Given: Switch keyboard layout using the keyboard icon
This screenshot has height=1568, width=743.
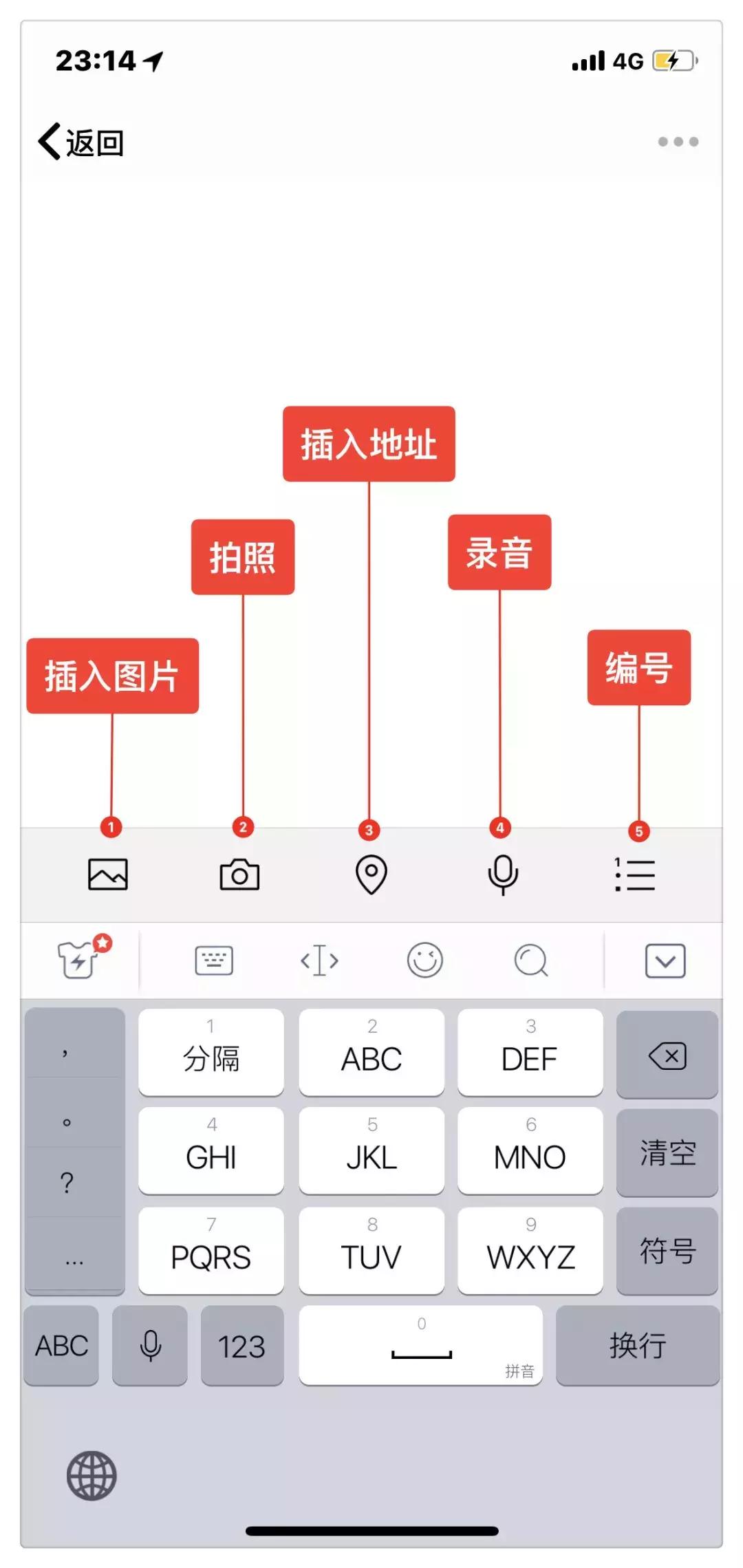Looking at the screenshot, I should [214, 960].
